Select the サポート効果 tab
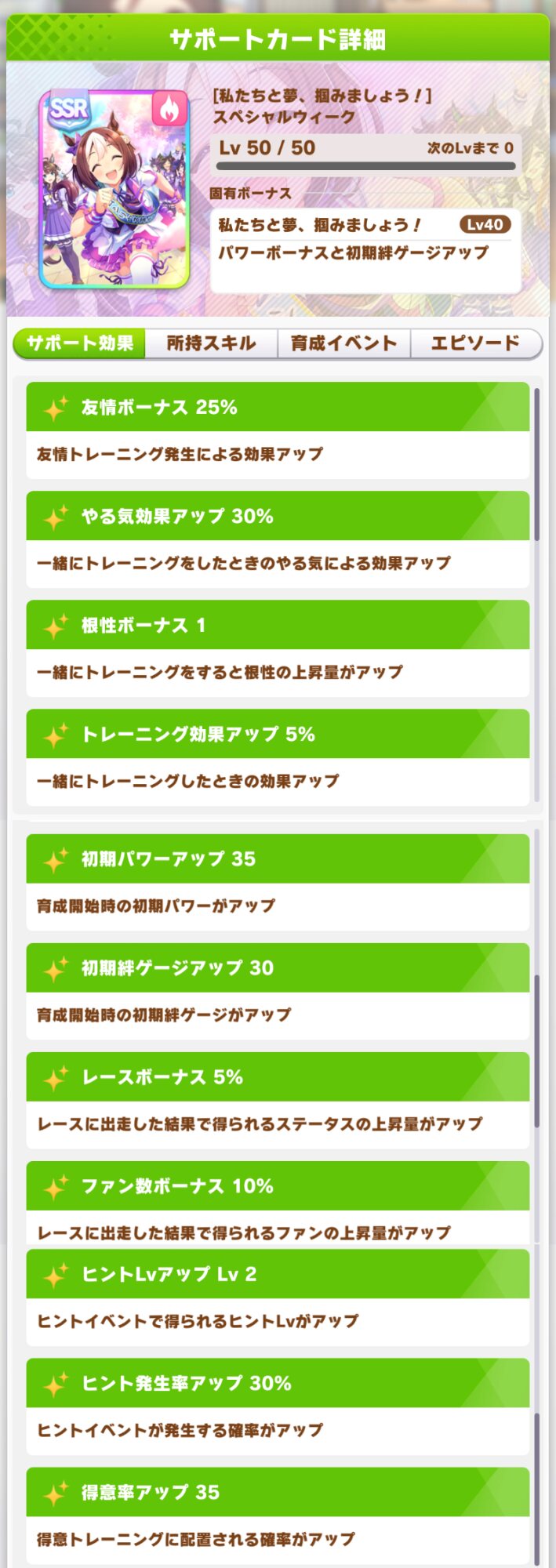This screenshot has height=1568, width=556. (79, 343)
